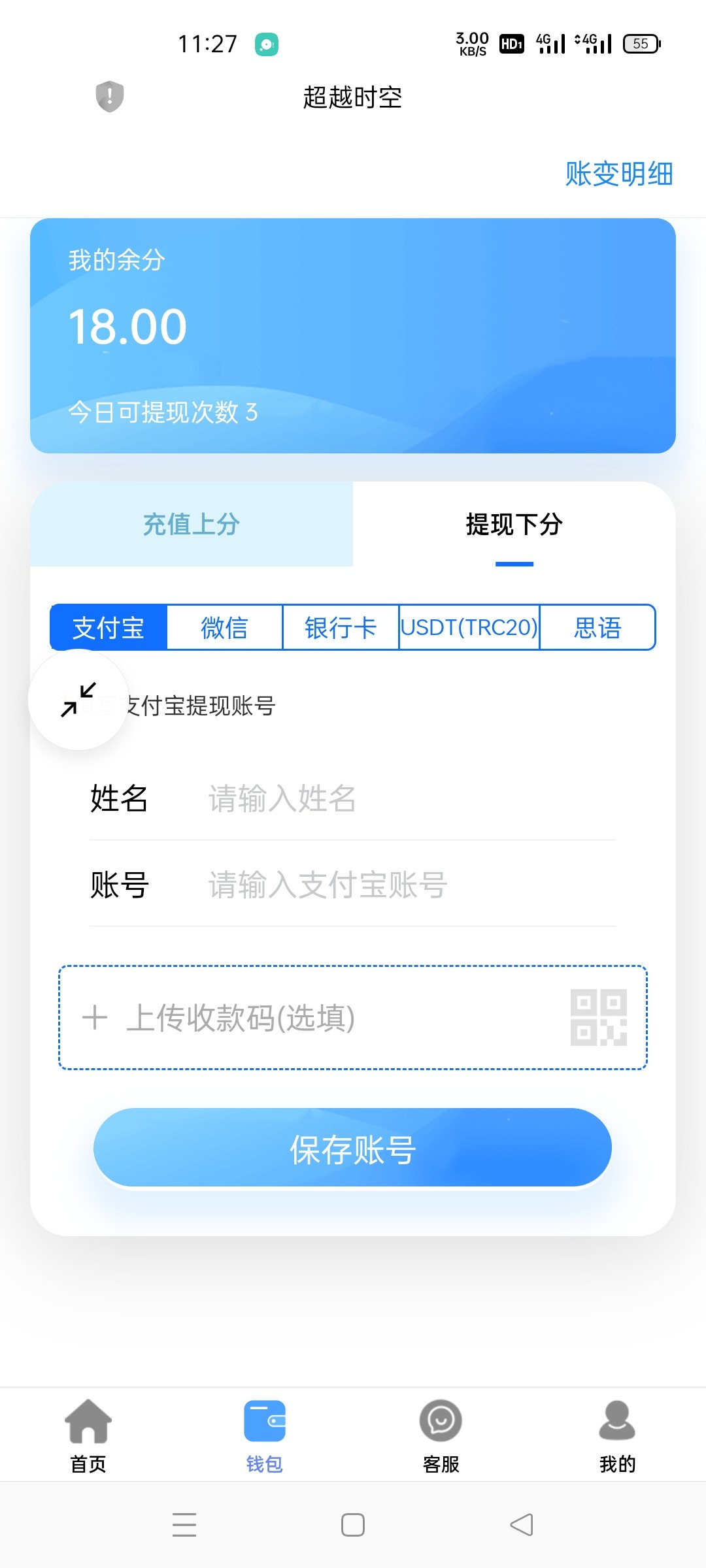
Task: Go back using system back button
Action: 522,1525
